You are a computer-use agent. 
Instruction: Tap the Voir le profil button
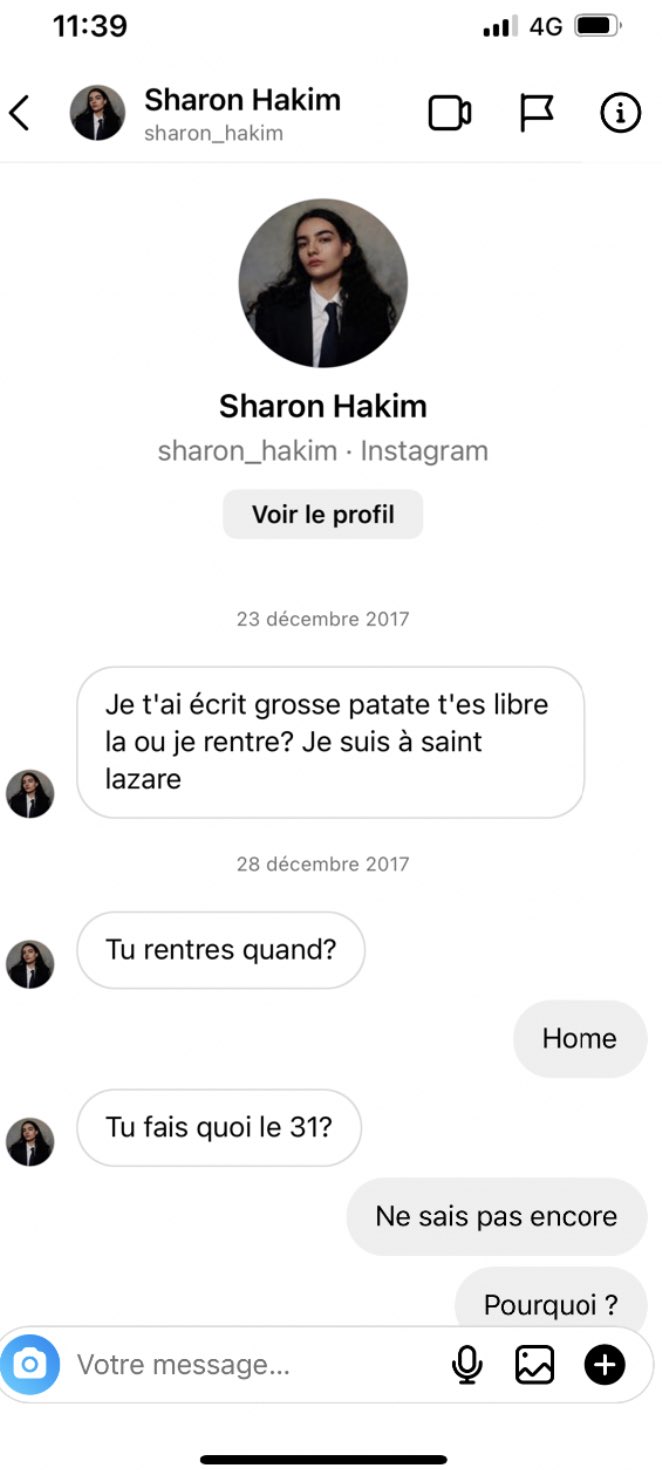[323, 515]
